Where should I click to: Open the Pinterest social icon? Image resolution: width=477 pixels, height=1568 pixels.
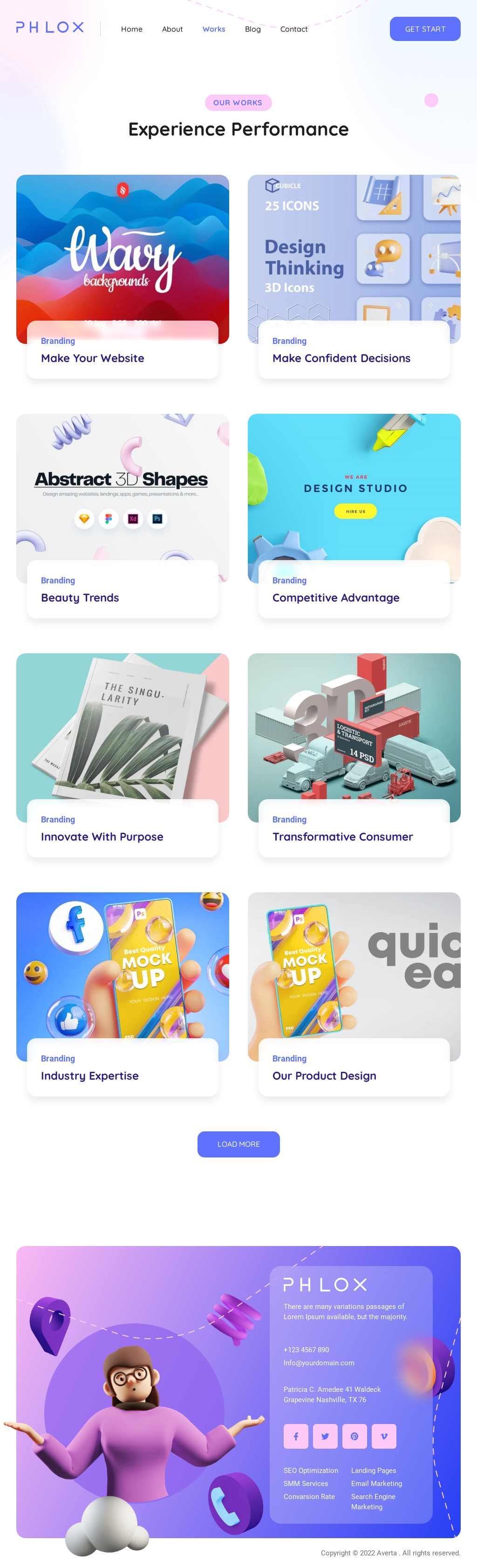[354, 1437]
